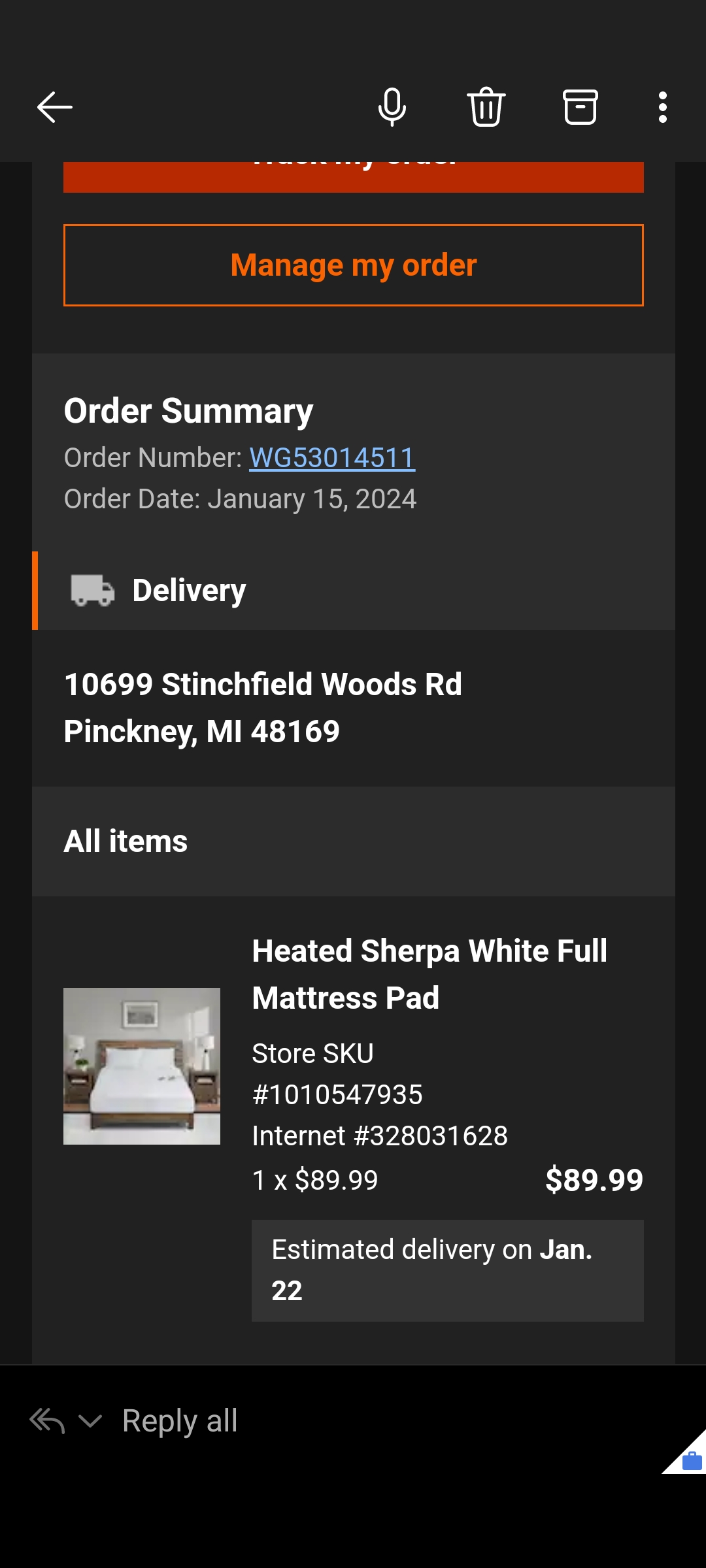This screenshot has height=1568, width=706.
Task: Tap the partially visible orange track order button
Action: (354, 177)
